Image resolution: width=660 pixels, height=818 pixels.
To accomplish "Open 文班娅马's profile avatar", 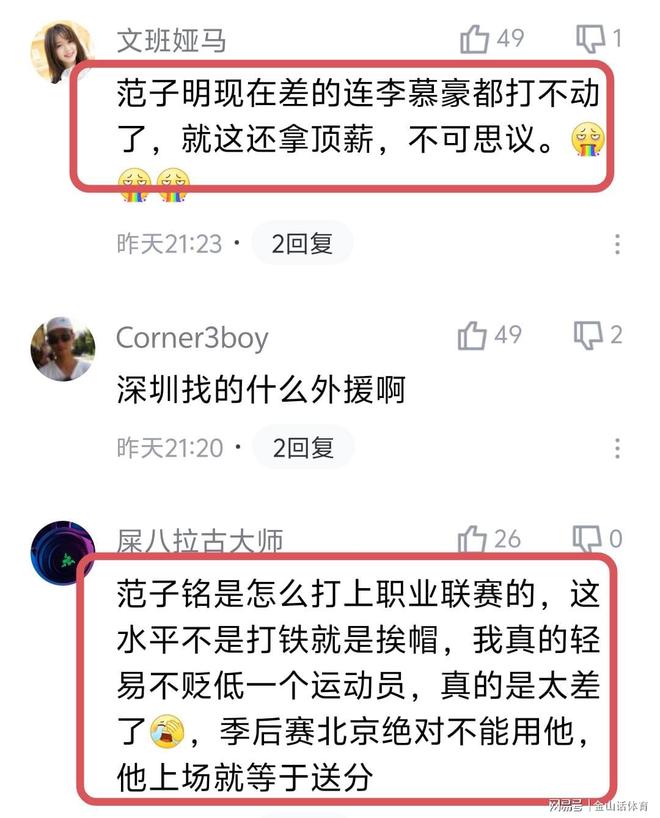I will coord(62,52).
